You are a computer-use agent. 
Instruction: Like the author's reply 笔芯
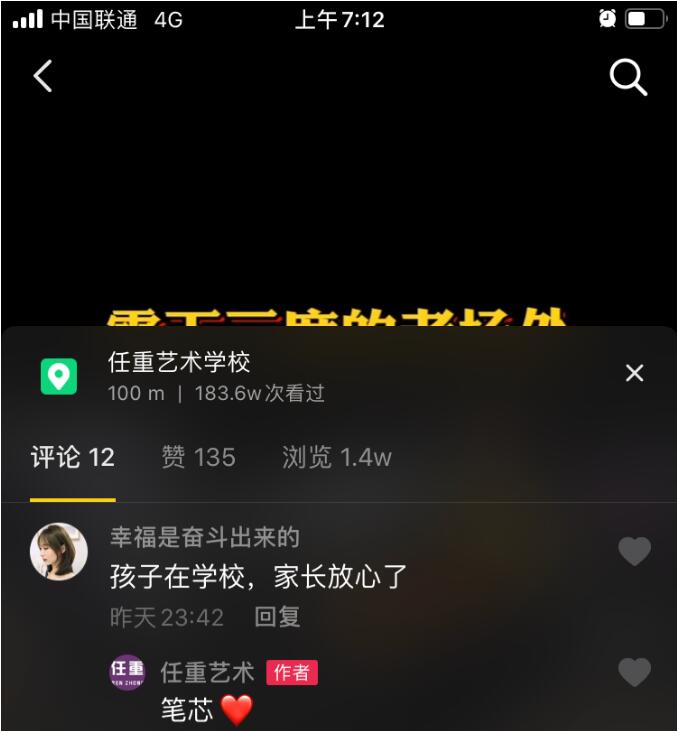634,672
